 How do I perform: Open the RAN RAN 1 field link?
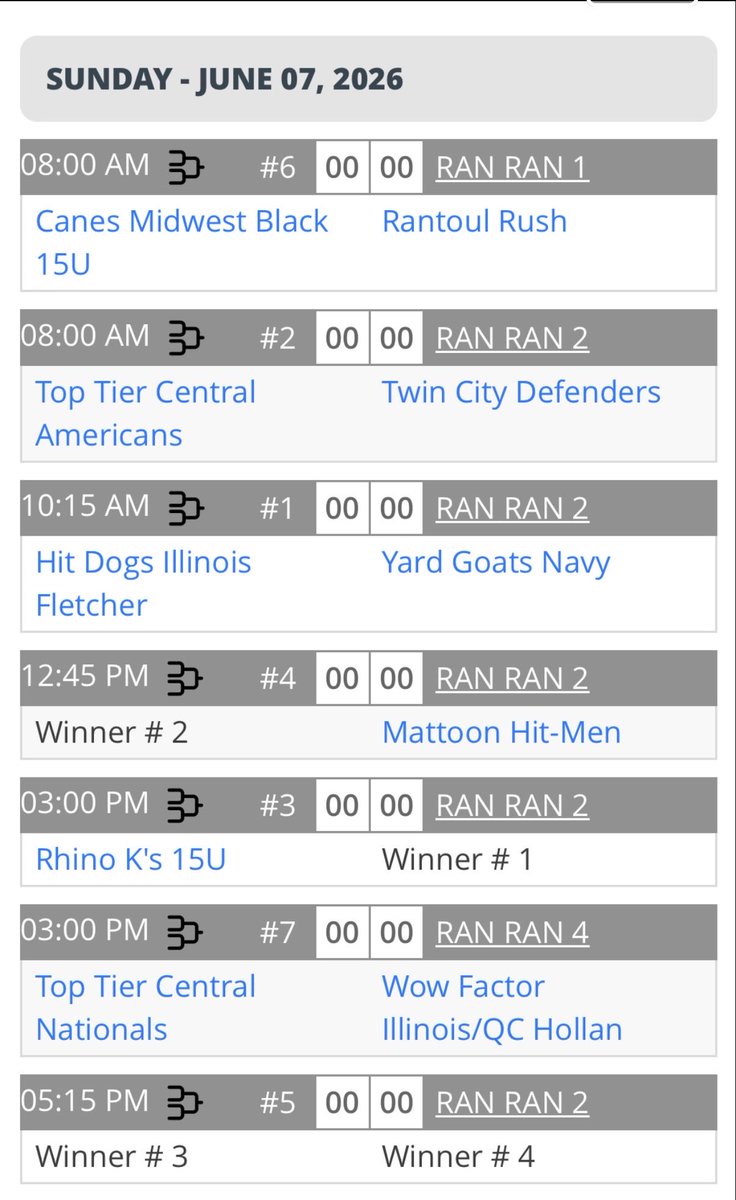[x=512, y=167]
